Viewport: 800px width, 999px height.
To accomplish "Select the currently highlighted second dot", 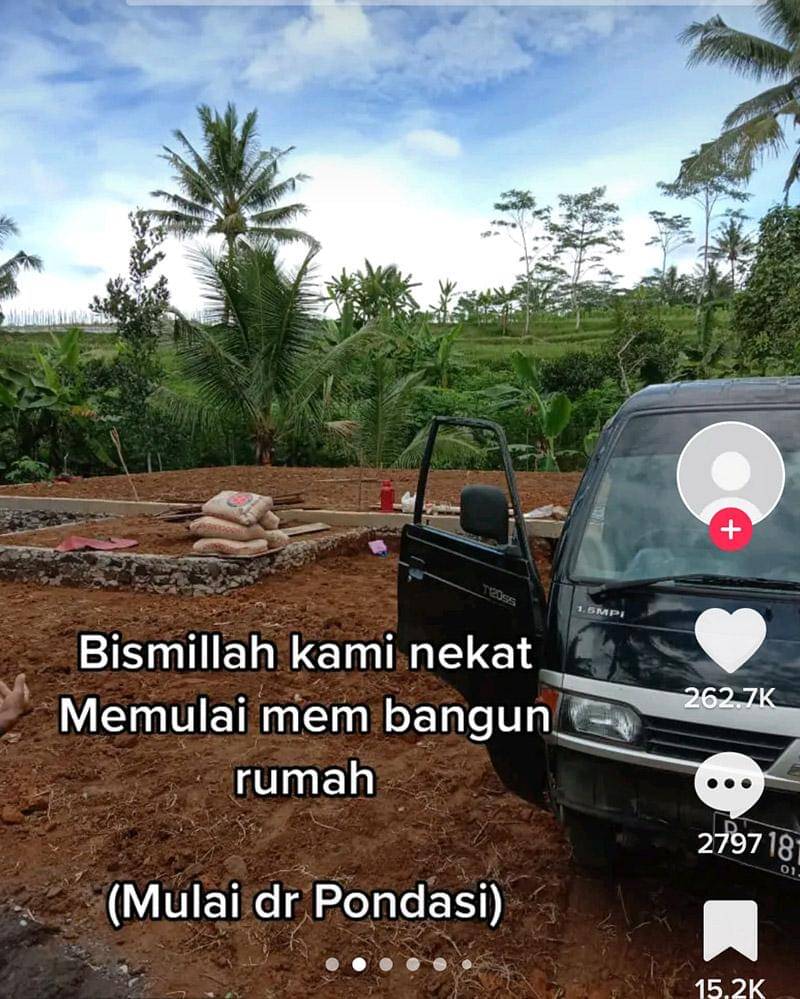I will pyautogui.click(x=358, y=963).
